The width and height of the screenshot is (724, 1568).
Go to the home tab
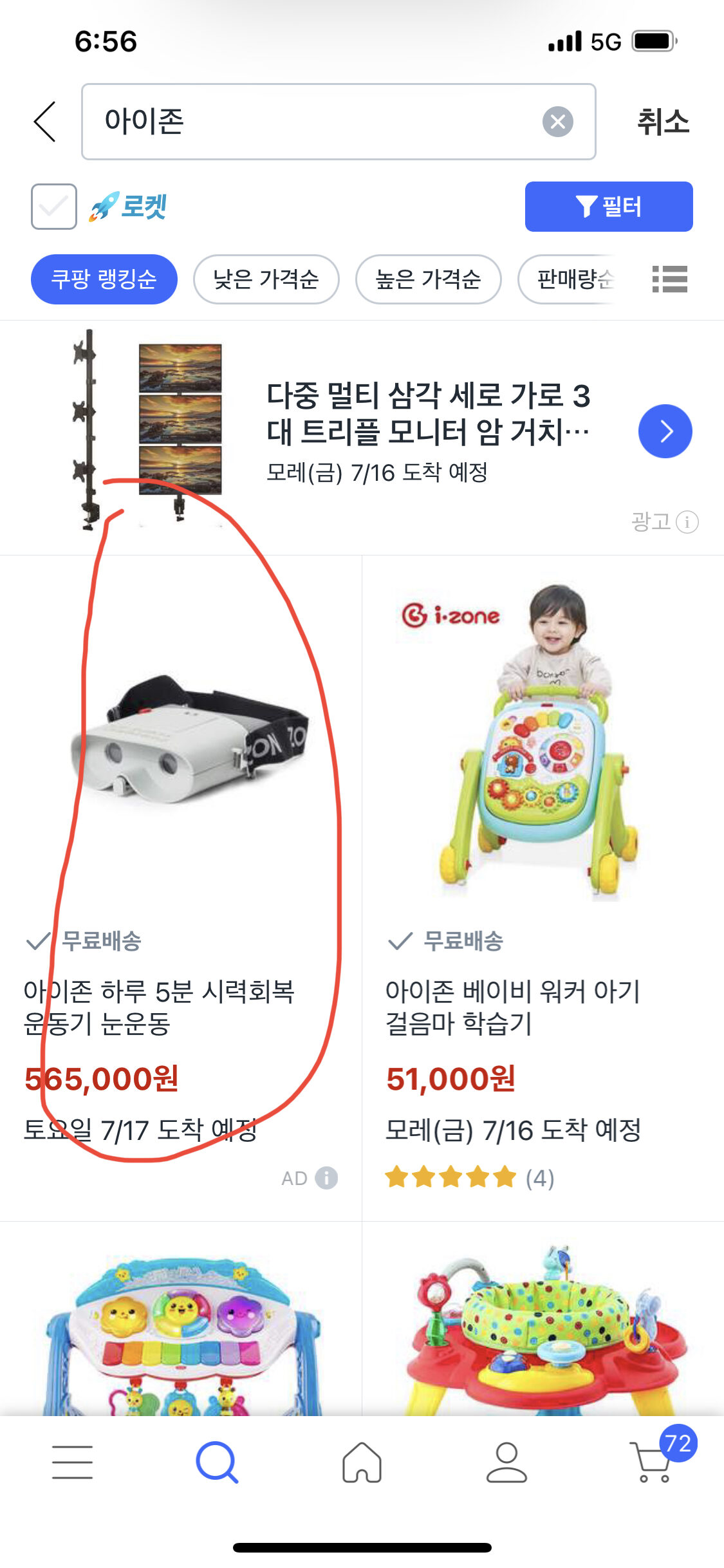[x=362, y=1462]
